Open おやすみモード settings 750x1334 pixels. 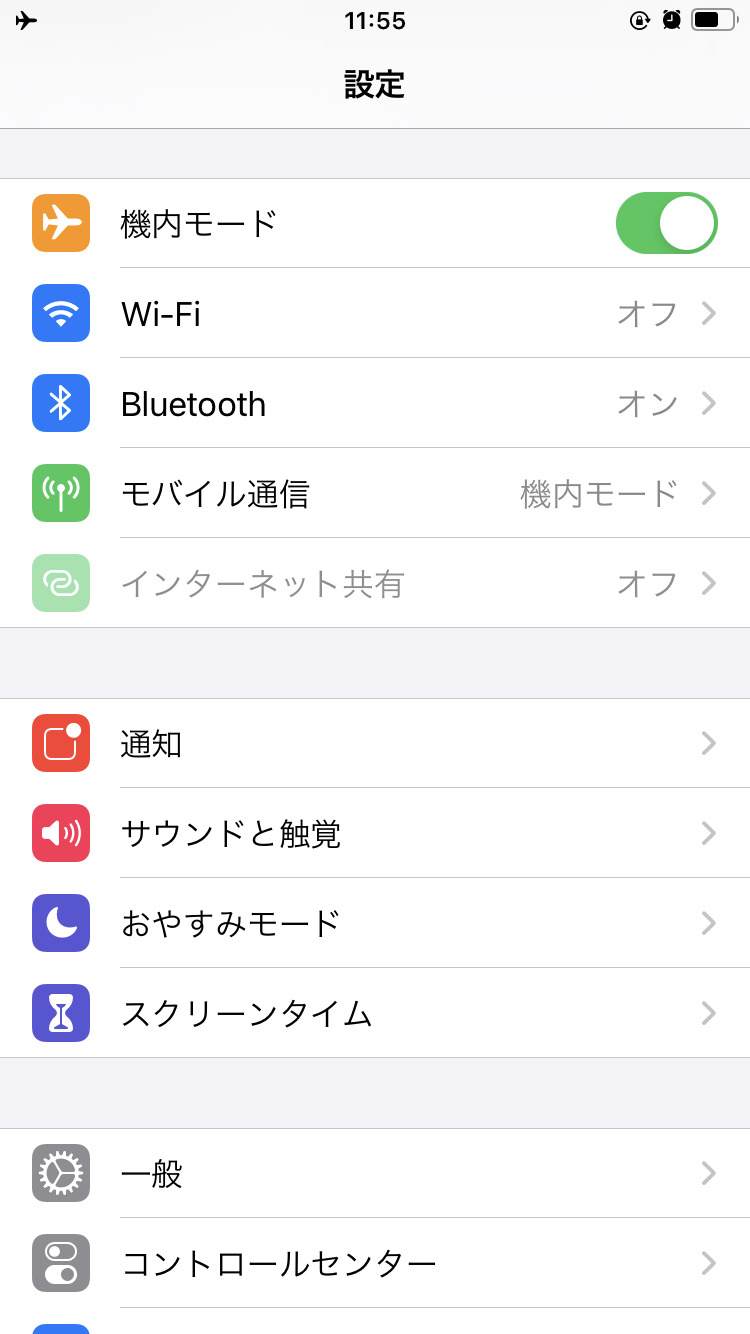coord(375,923)
